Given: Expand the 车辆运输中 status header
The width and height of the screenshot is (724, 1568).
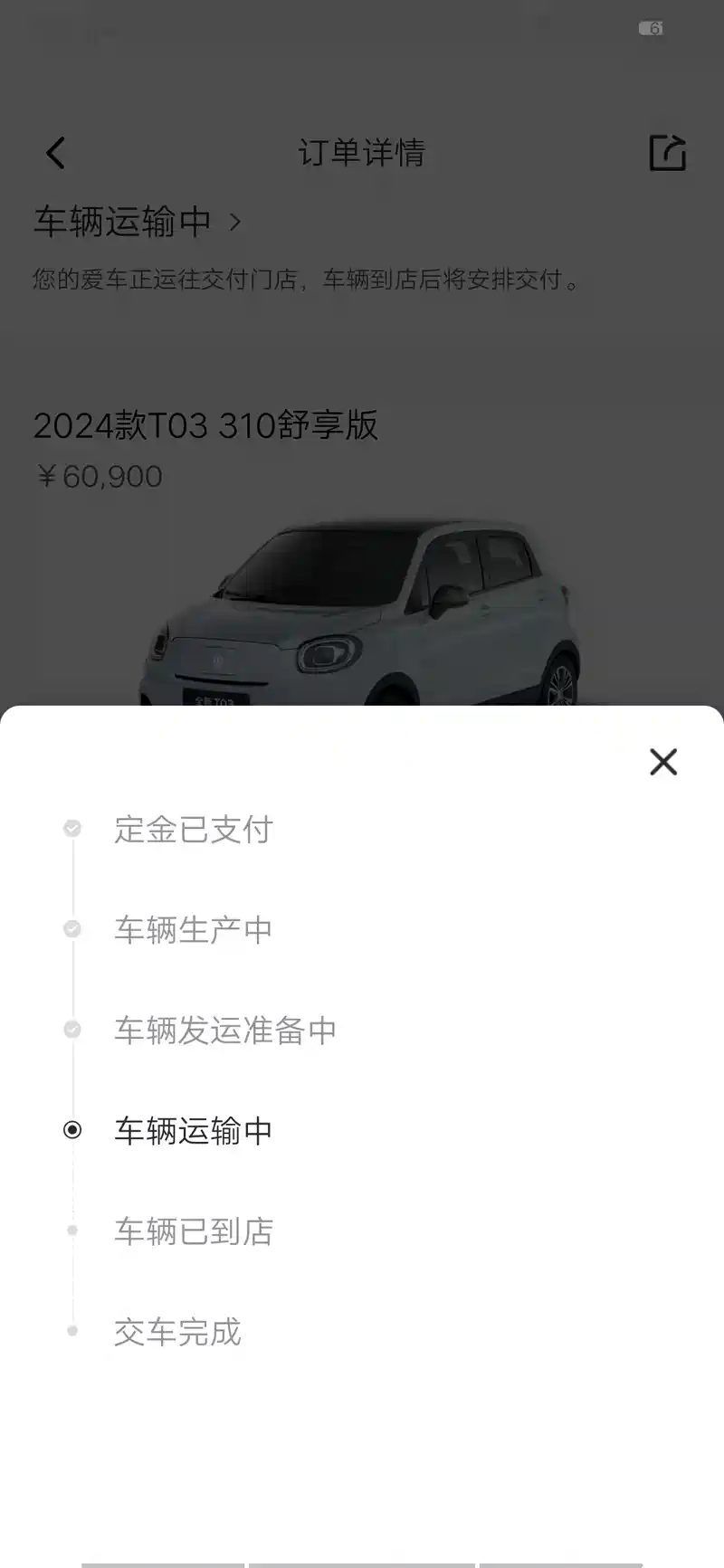Looking at the screenshot, I should point(138,222).
